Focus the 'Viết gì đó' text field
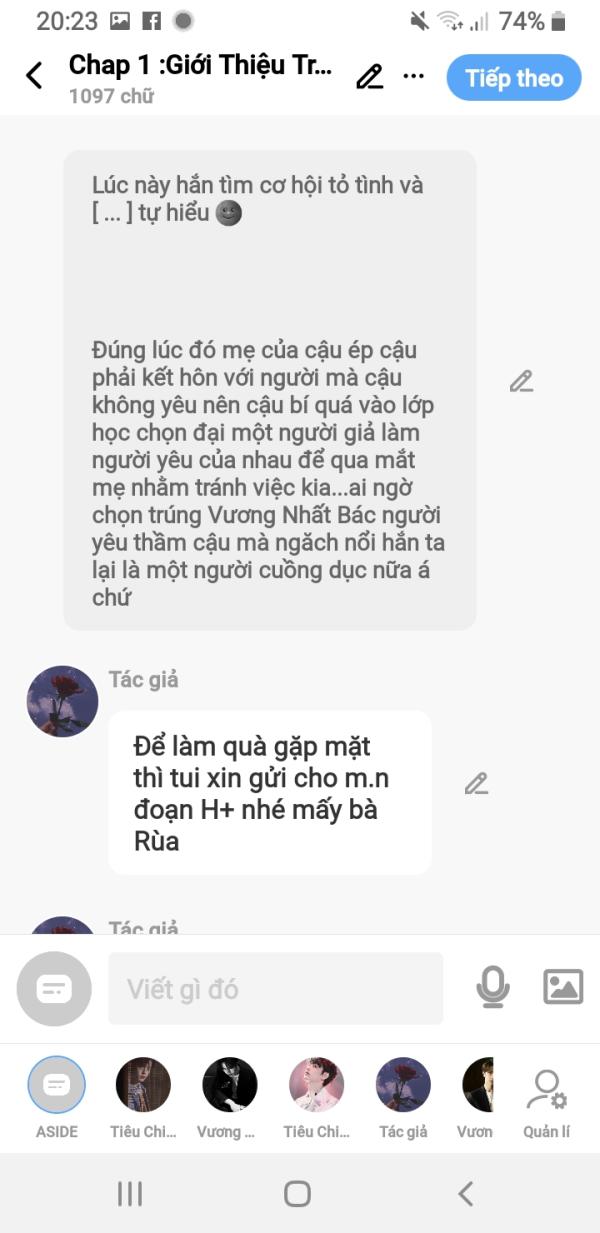Screen dimensions: 600x1233 276,989
